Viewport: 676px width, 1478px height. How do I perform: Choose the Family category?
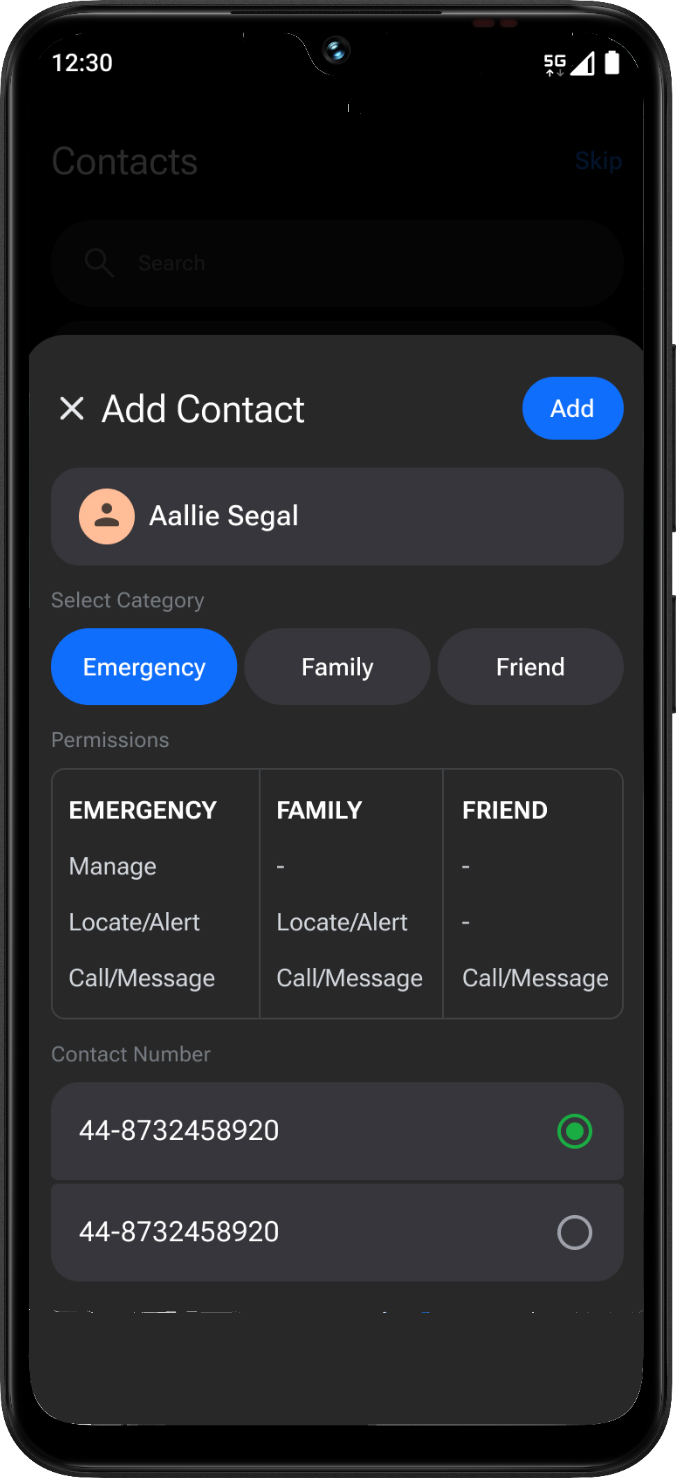tap(337, 667)
